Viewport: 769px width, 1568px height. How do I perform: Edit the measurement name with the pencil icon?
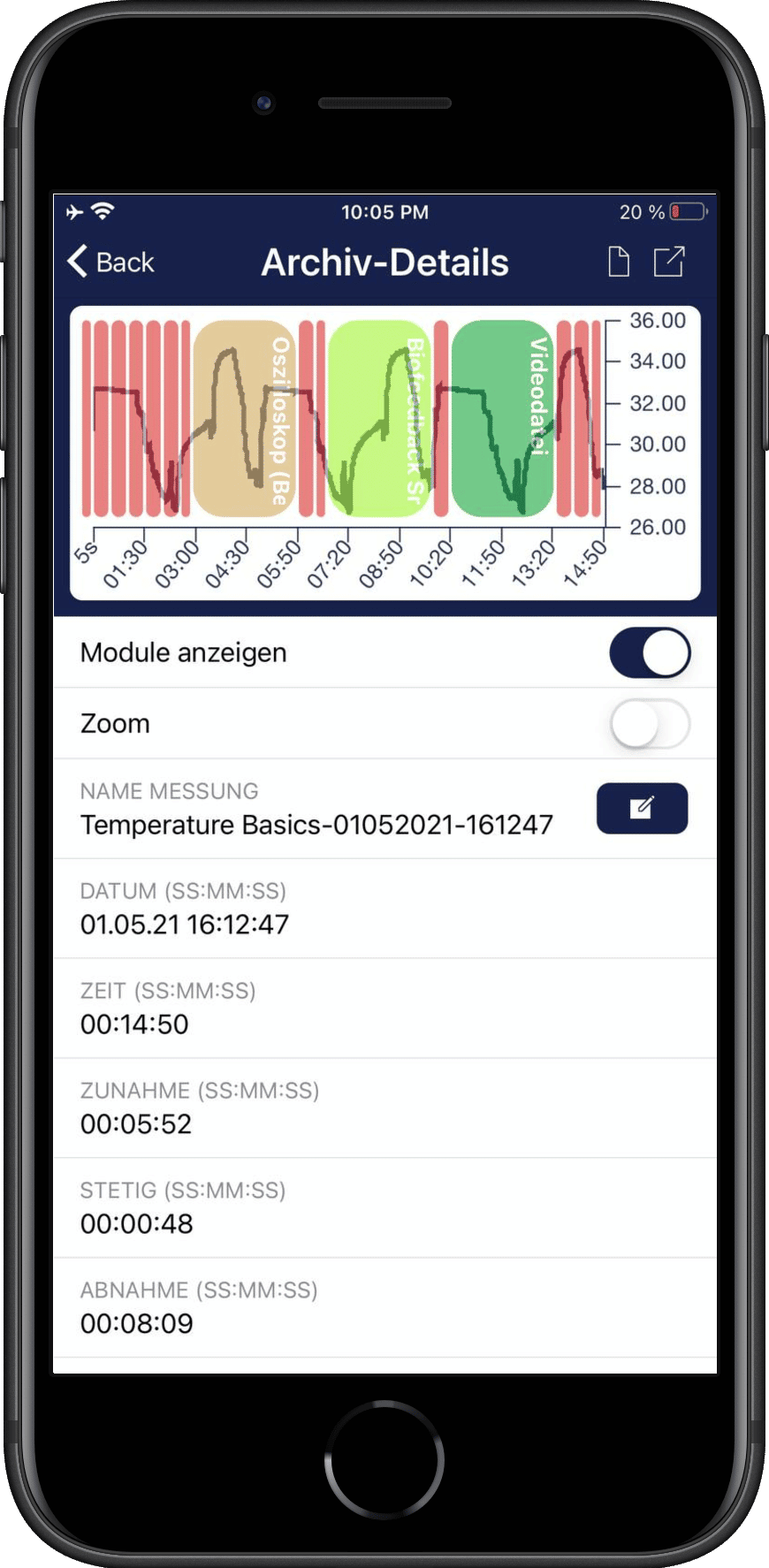[642, 807]
